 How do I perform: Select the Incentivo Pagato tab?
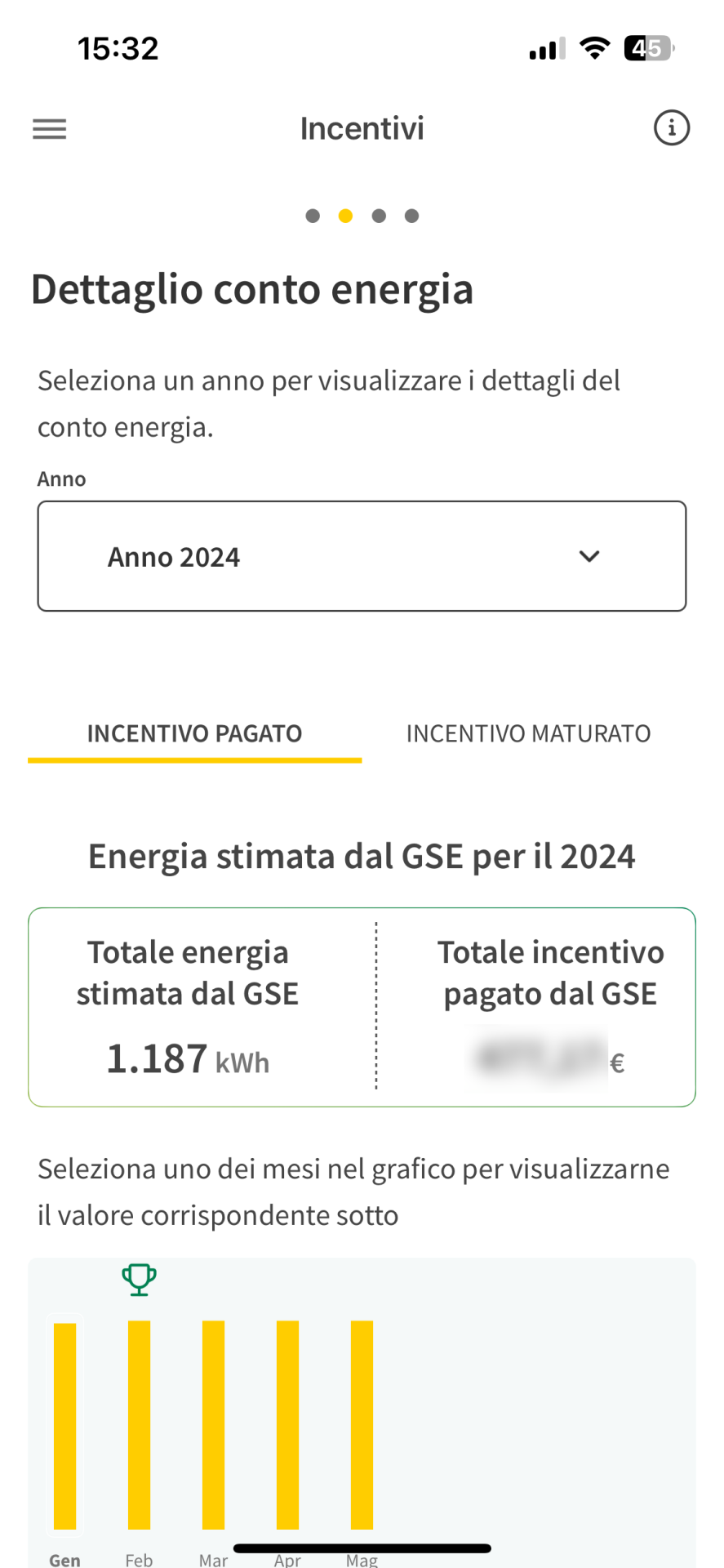(194, 733)
